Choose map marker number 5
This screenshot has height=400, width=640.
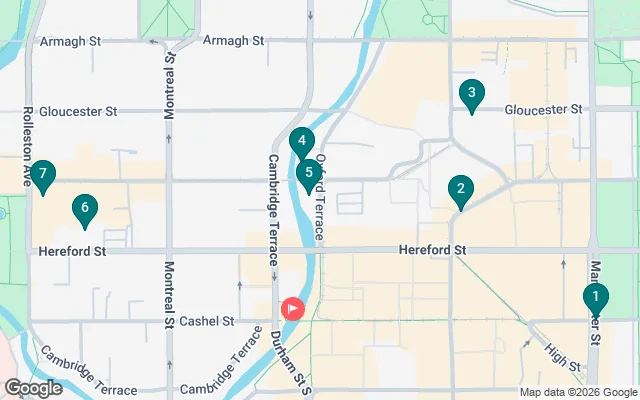[309, 173]
